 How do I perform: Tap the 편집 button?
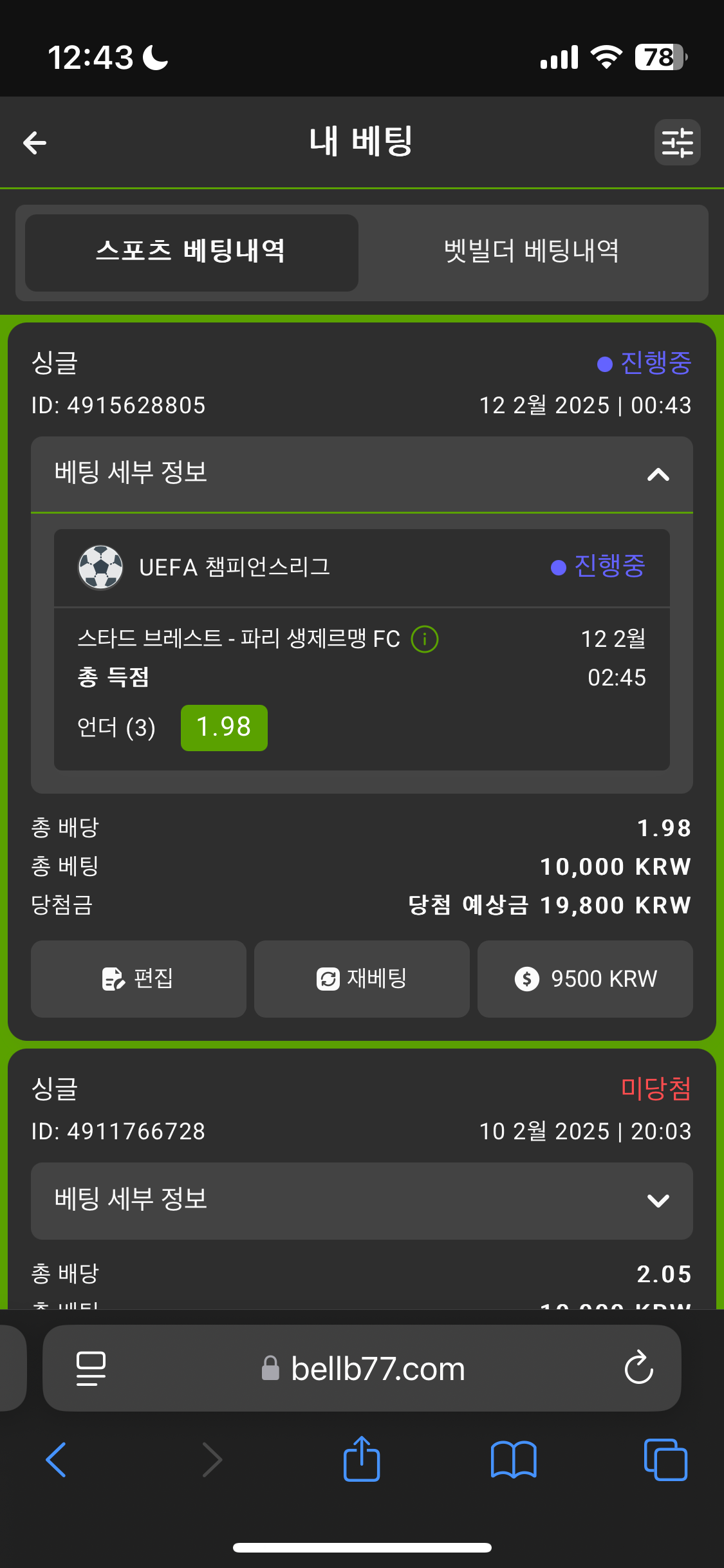click(138, 978)
